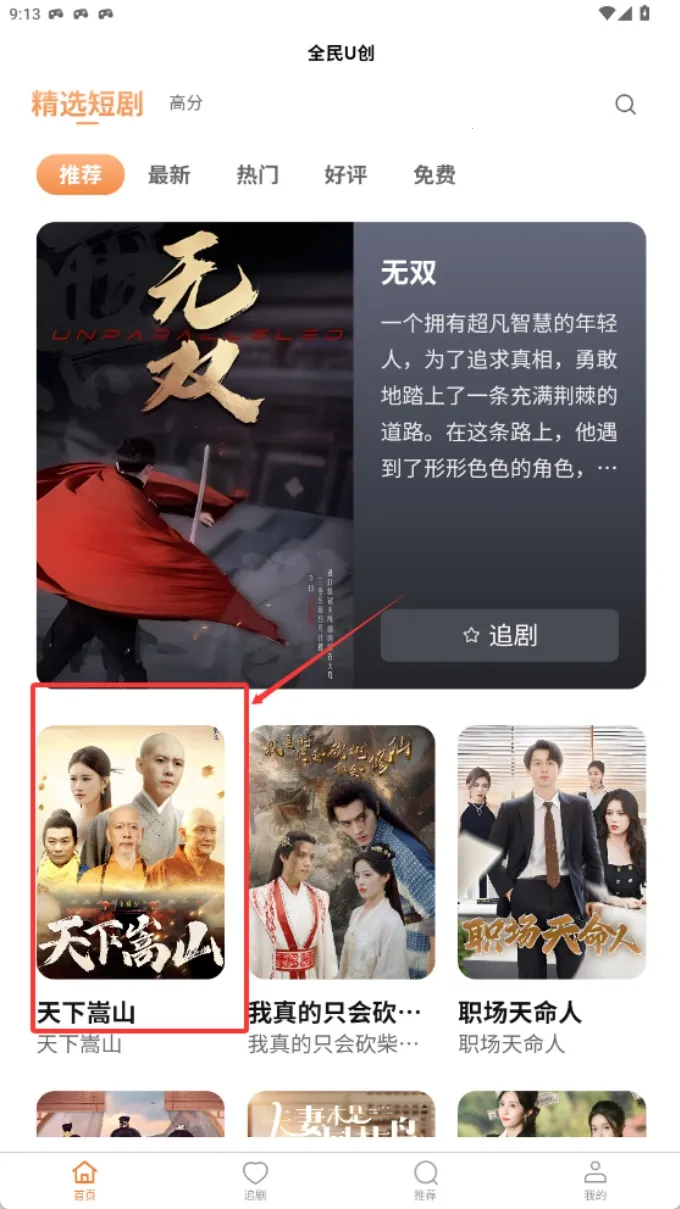
Task: Tap the 追剧 button for 无双
Action: (x=499, y=635)
